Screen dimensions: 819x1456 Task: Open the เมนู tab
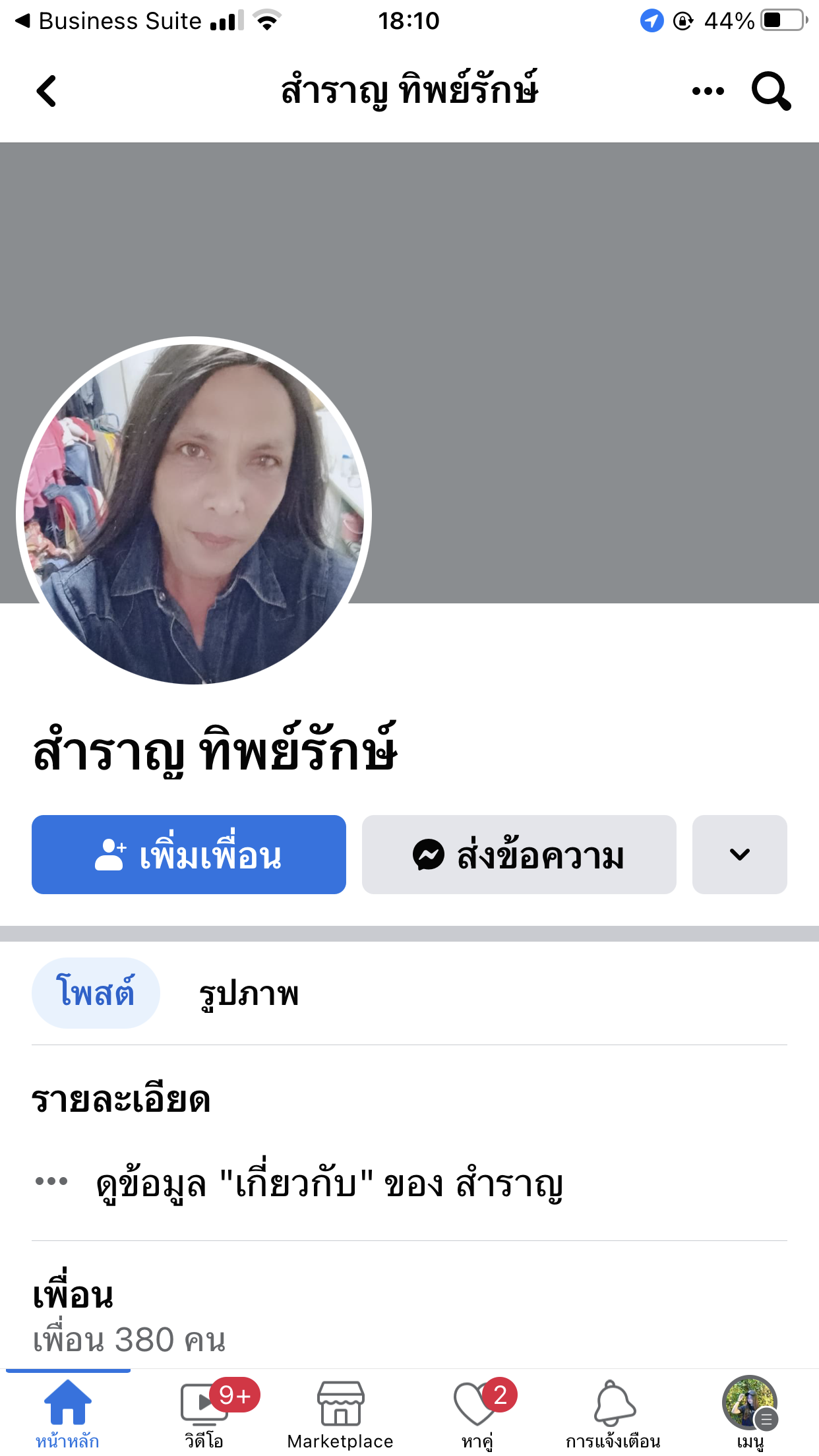[750, 1412]
